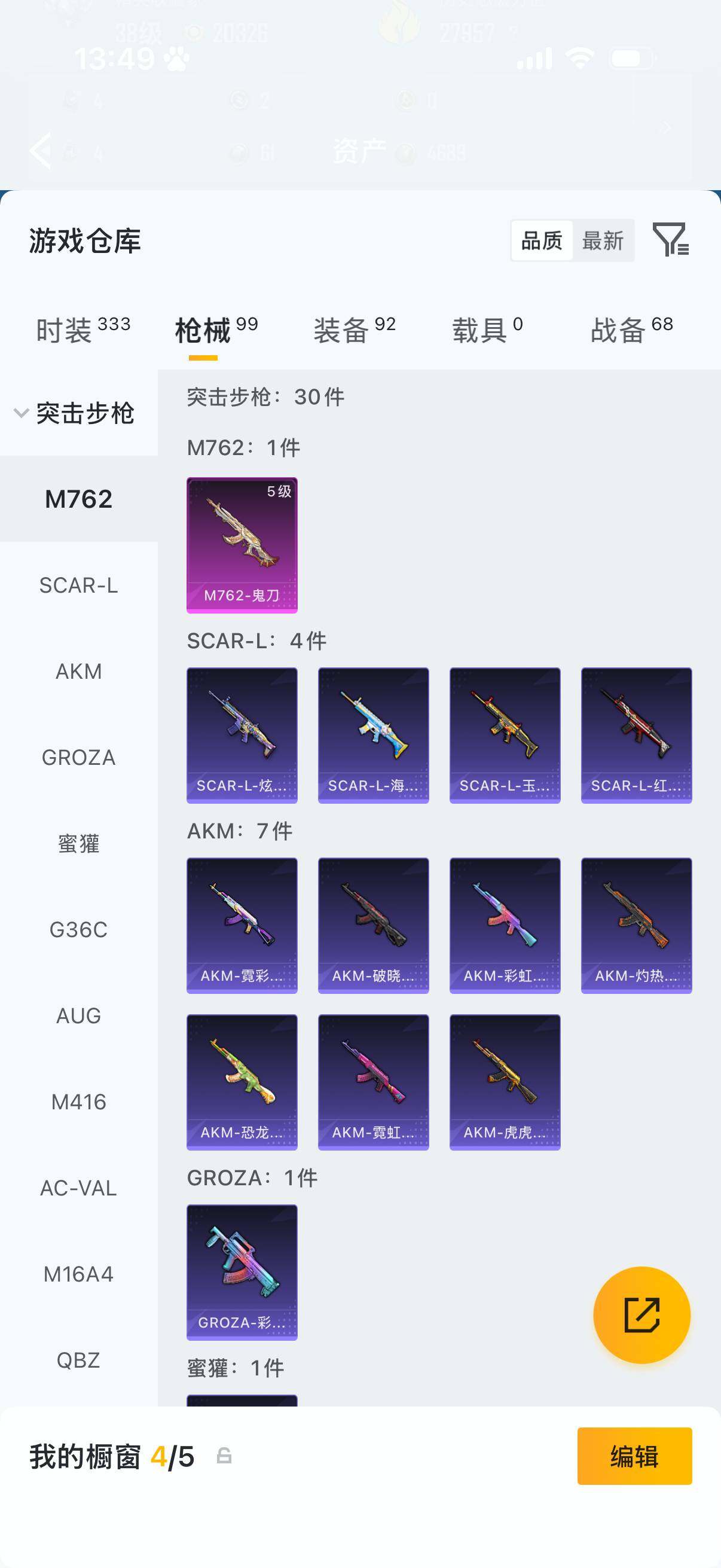This screenshot has height=1568, width=721.
Task: Select SCAR-L in the side list
Action: point(78,585)
